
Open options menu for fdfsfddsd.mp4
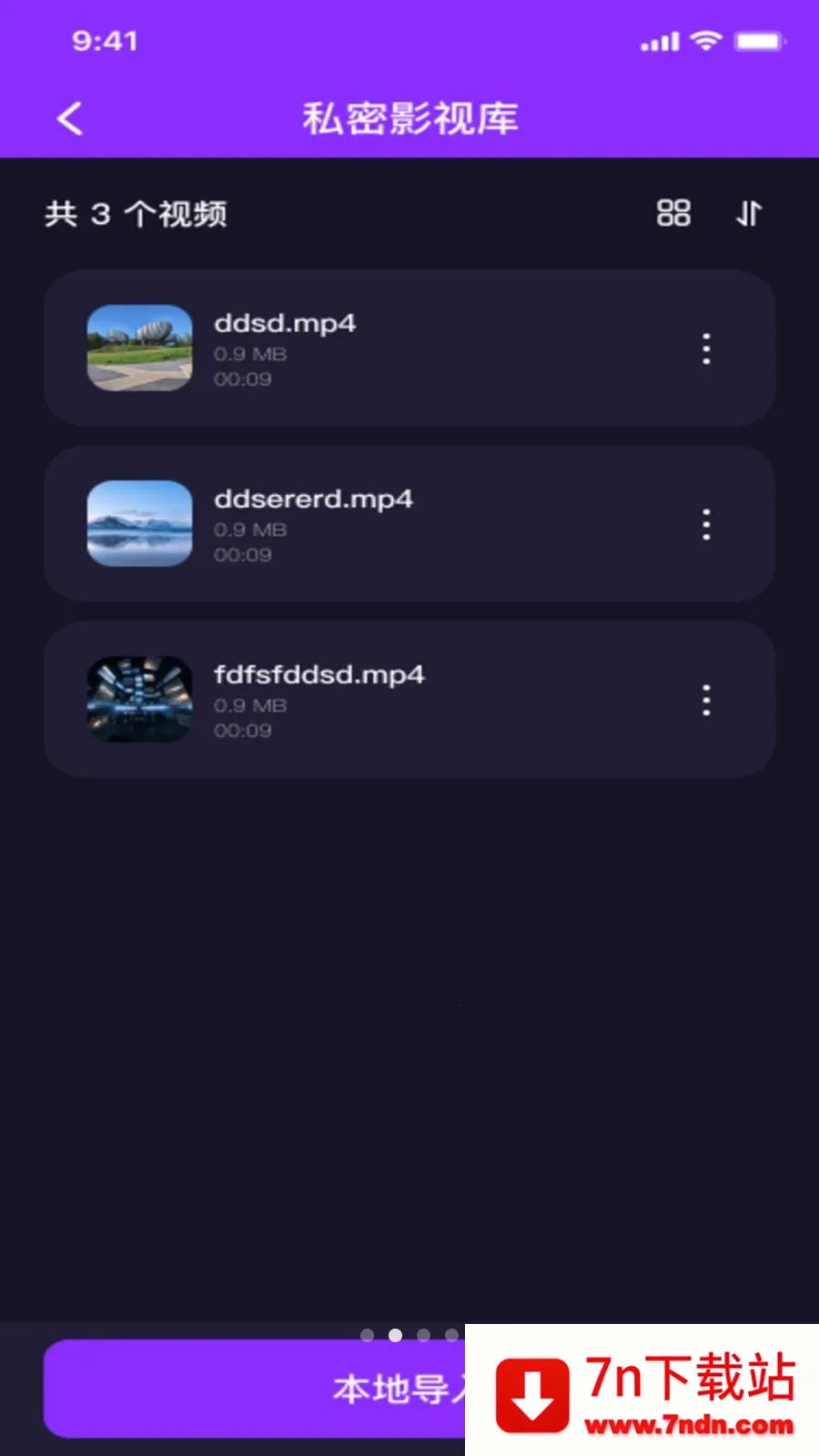(706, 700)
